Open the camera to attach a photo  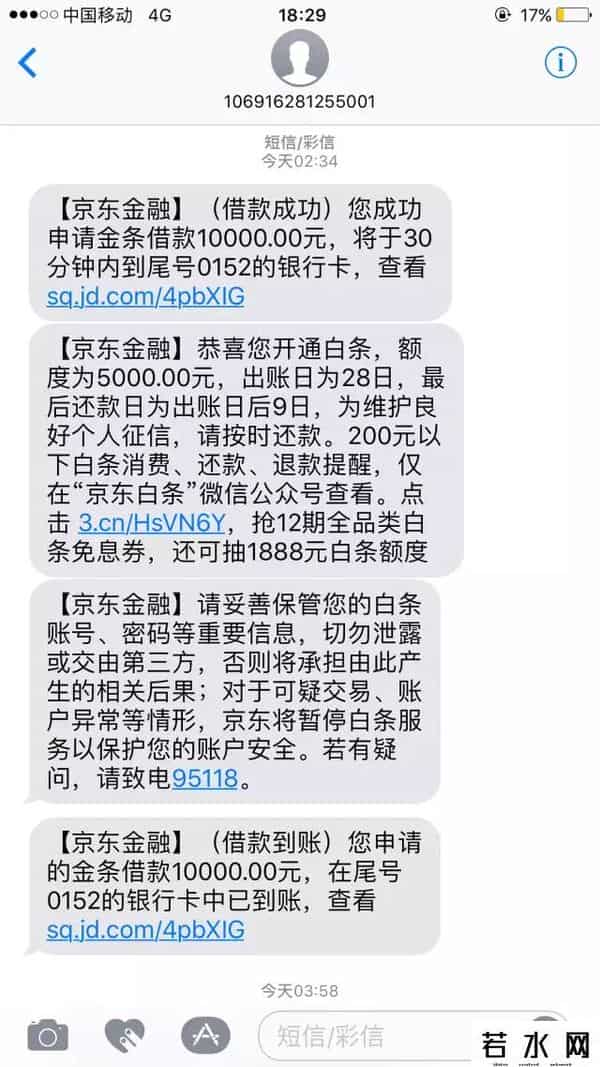(x=47, y=1034)
